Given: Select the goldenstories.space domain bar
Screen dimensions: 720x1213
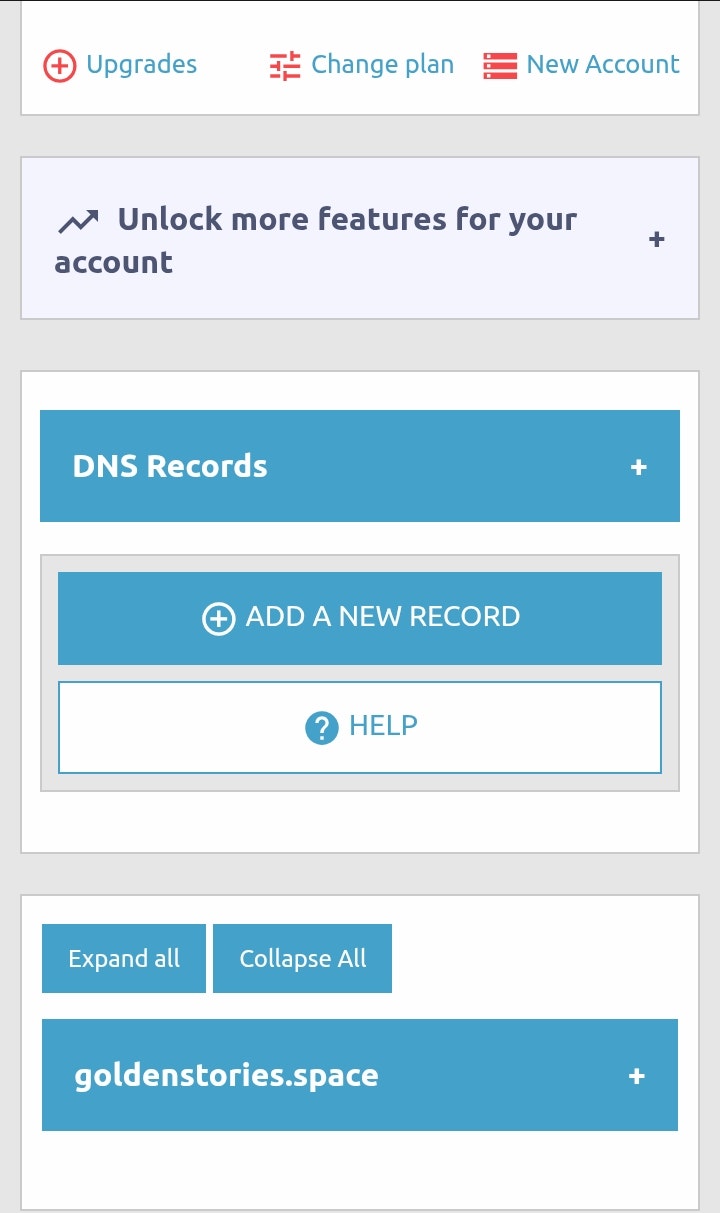Looking at the screenshot, I should pyautogui.click(x=360, y=1077).
